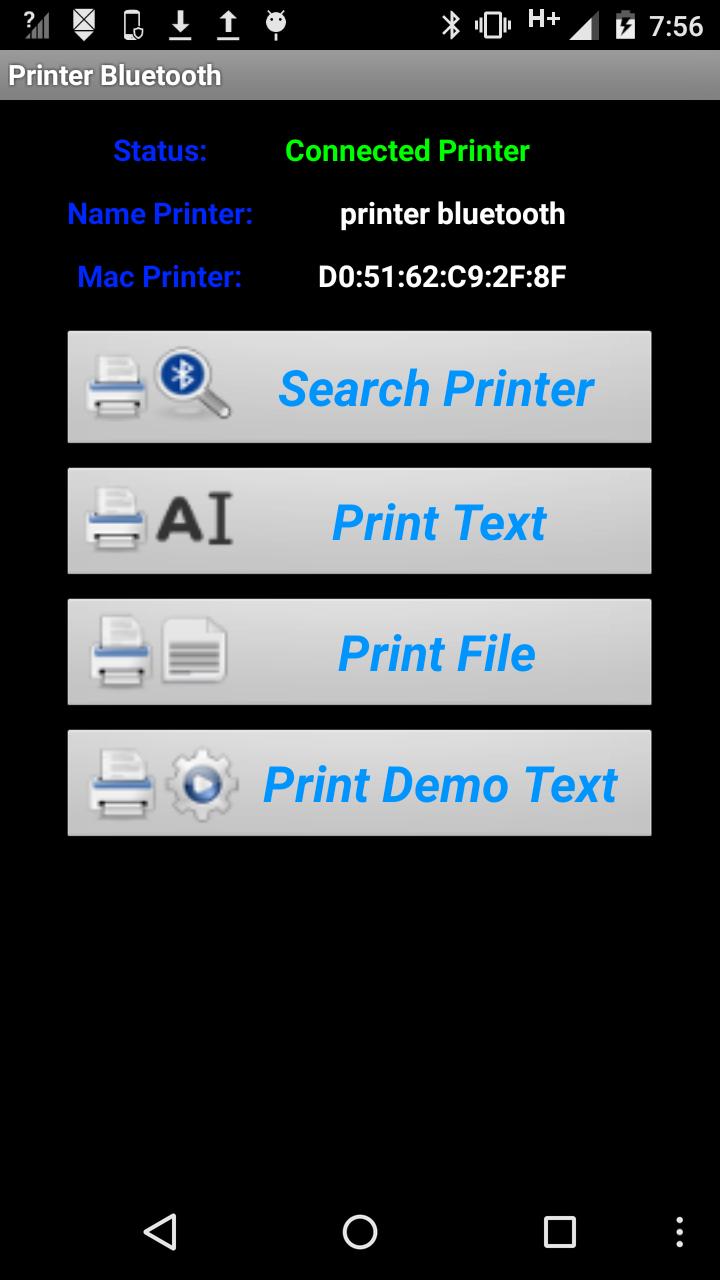Open the Print File option

(x=359, y=652)
